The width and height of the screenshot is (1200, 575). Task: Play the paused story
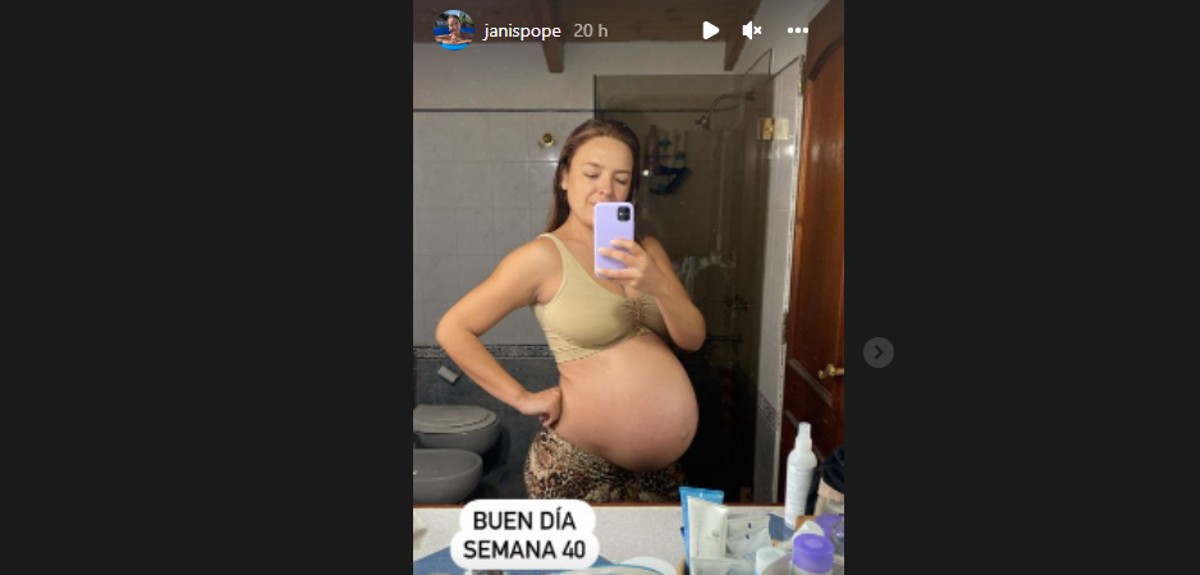click(710, 31)
